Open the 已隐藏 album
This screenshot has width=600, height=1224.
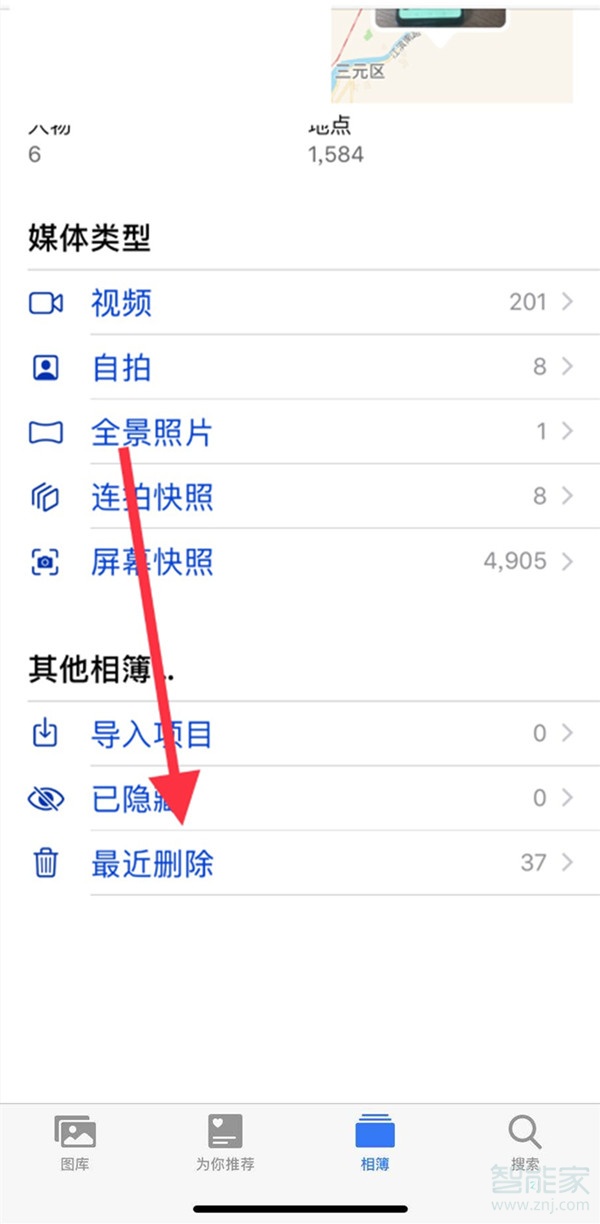click(300, 798)
